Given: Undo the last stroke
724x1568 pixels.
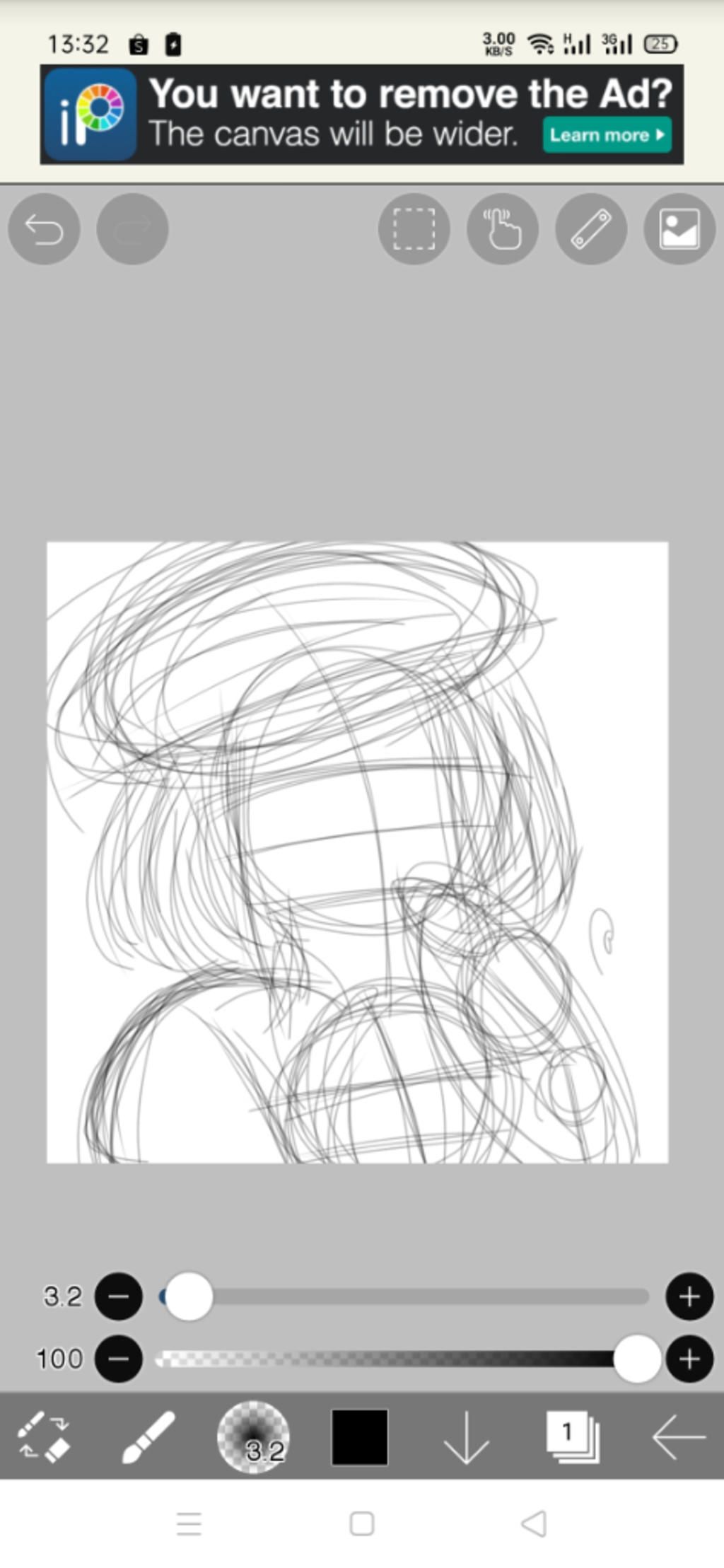Looking at the screenshot, I should [x=44, y=229].
